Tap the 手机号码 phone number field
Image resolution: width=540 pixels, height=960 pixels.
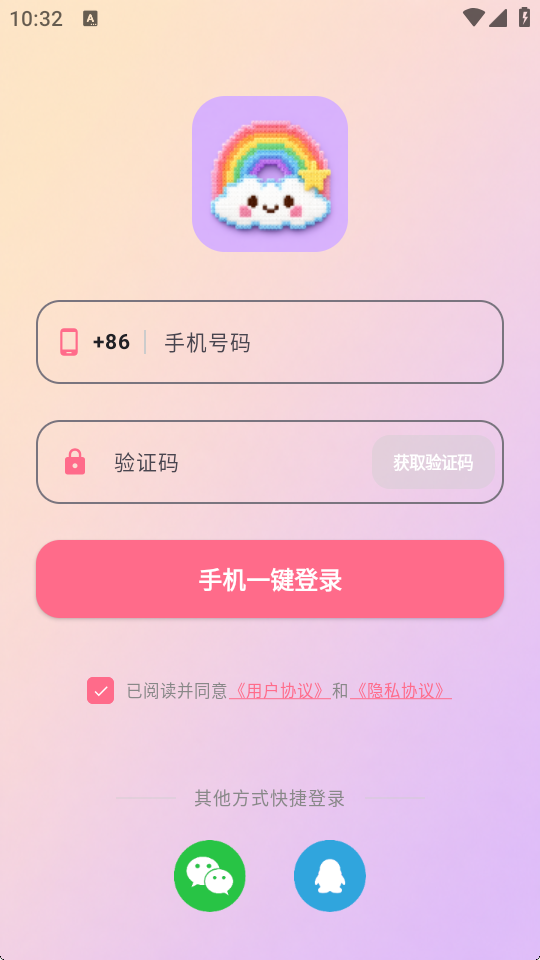pyautogui.click(x=269, y=342)
